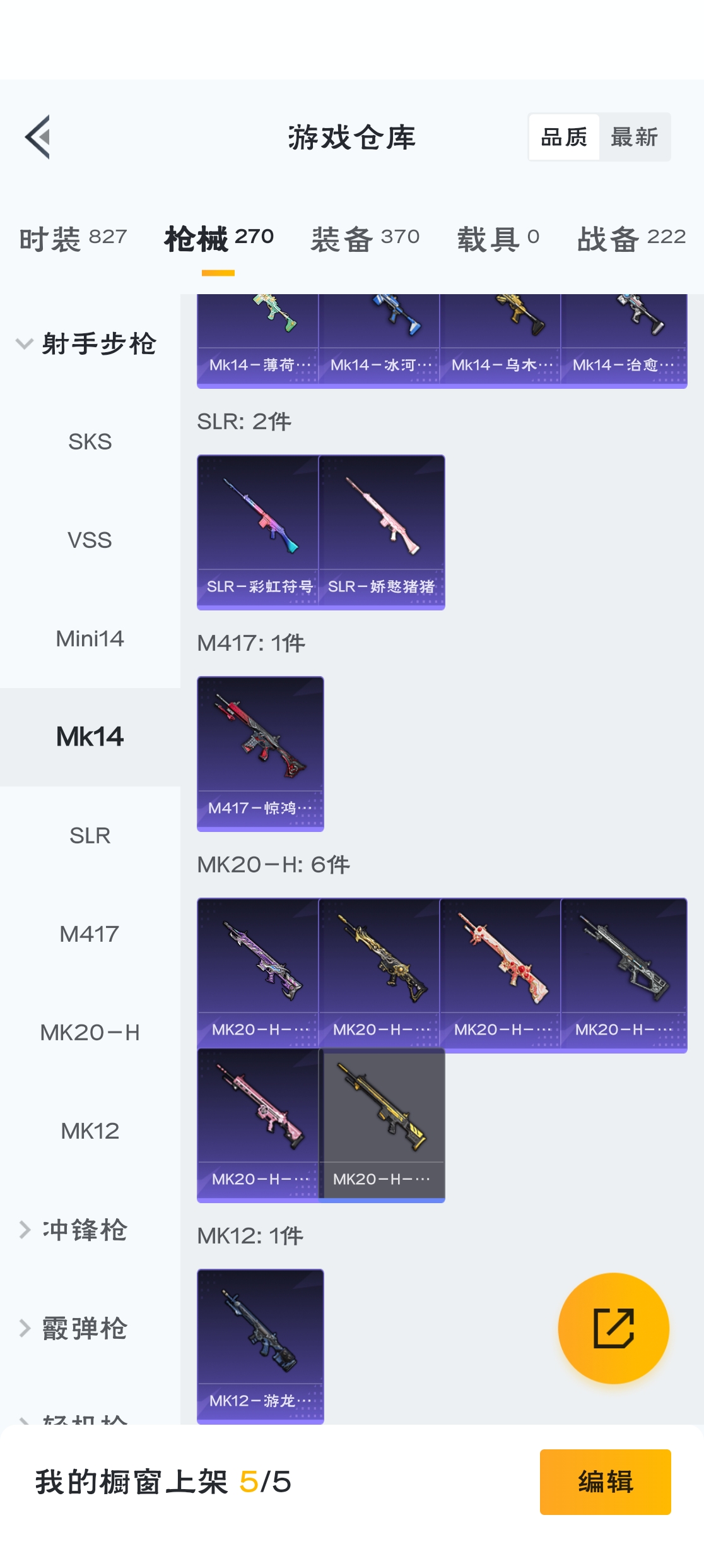The height and width of the screenshot is (1568, 704).
Task: Open the SLR-娇憨猪猪 skin
Action: click(x=381, y=532)
